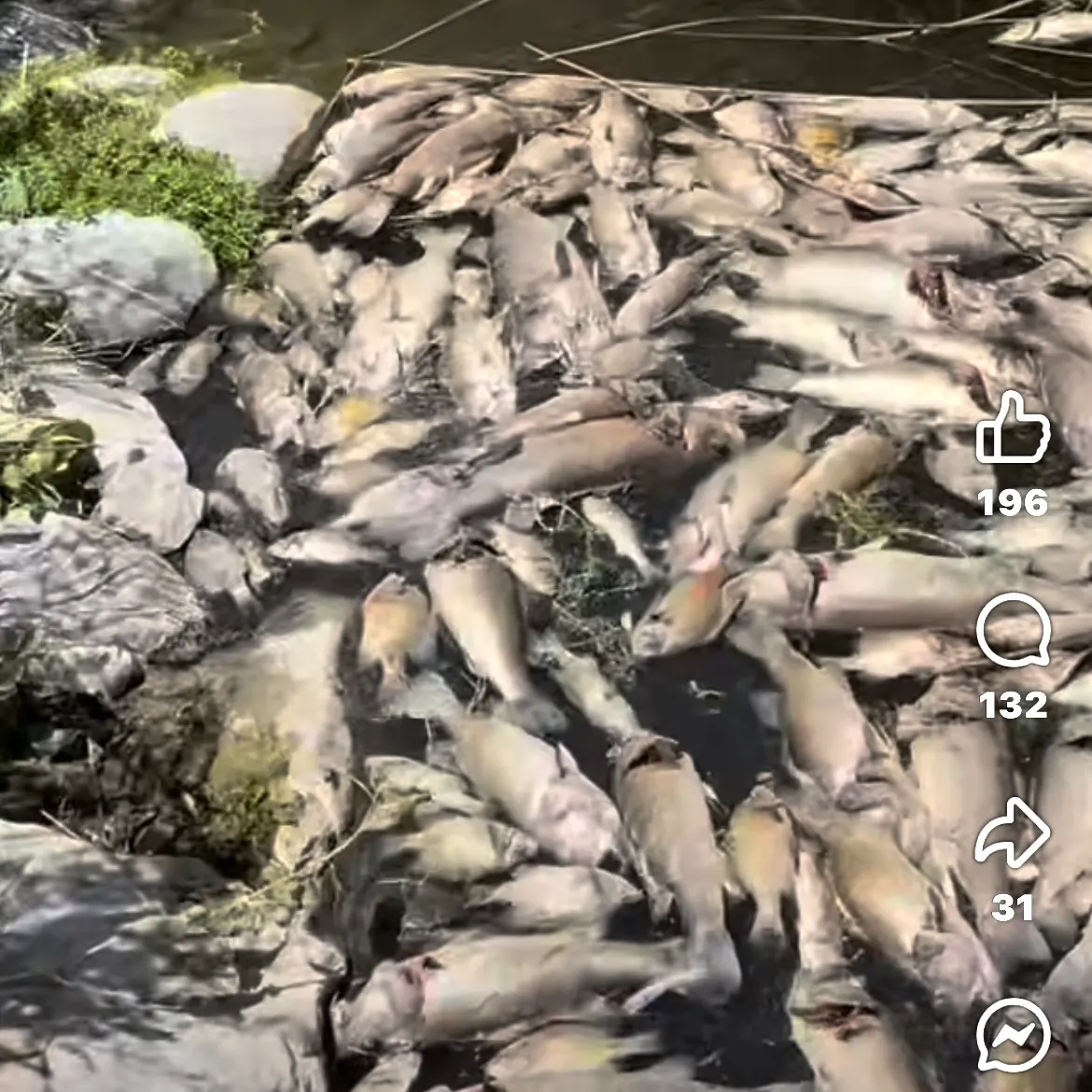Viewport: 1092px width, 1092px height.
Task: Open the comments on this video
Action: pyautogui.click(x=1013, y=631)
